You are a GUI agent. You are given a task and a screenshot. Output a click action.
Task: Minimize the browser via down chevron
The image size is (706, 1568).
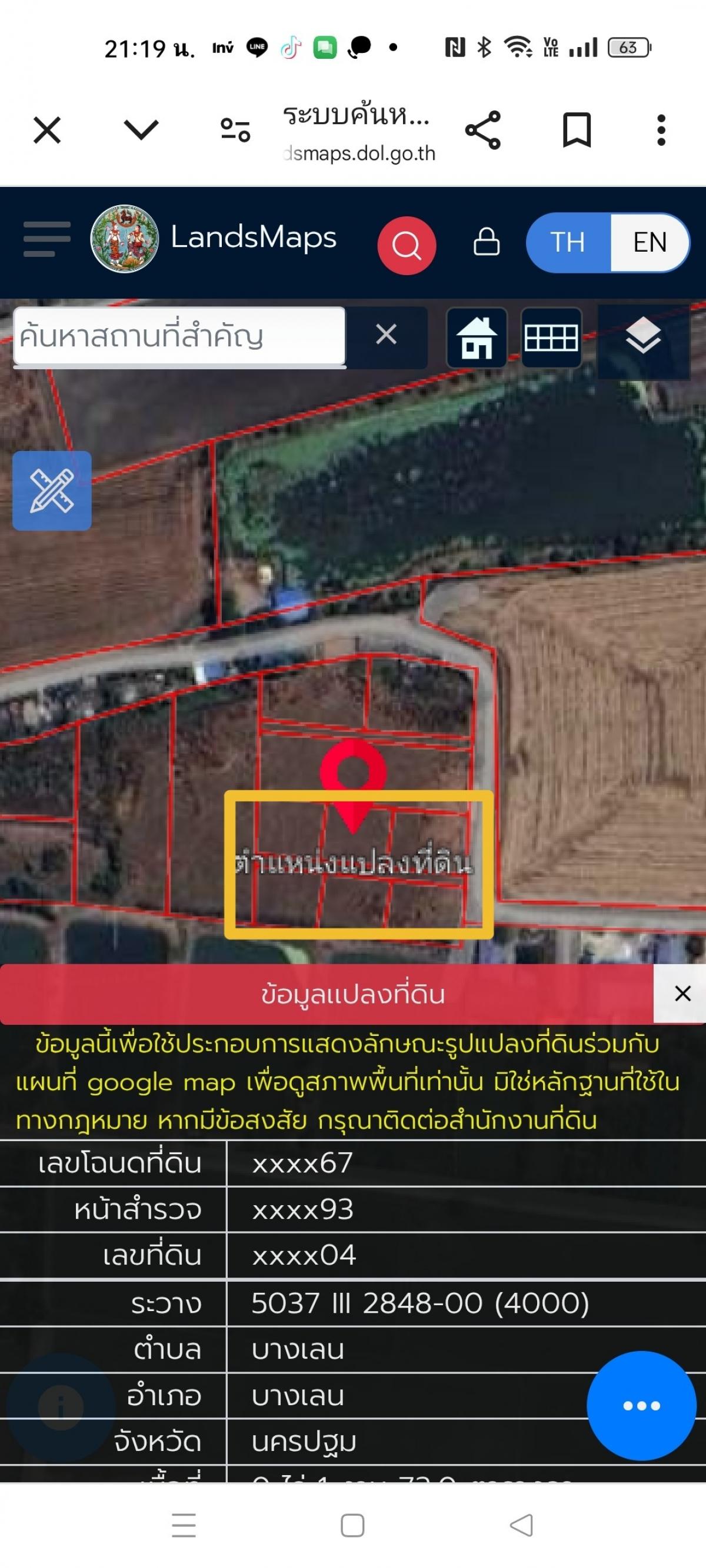141,129
